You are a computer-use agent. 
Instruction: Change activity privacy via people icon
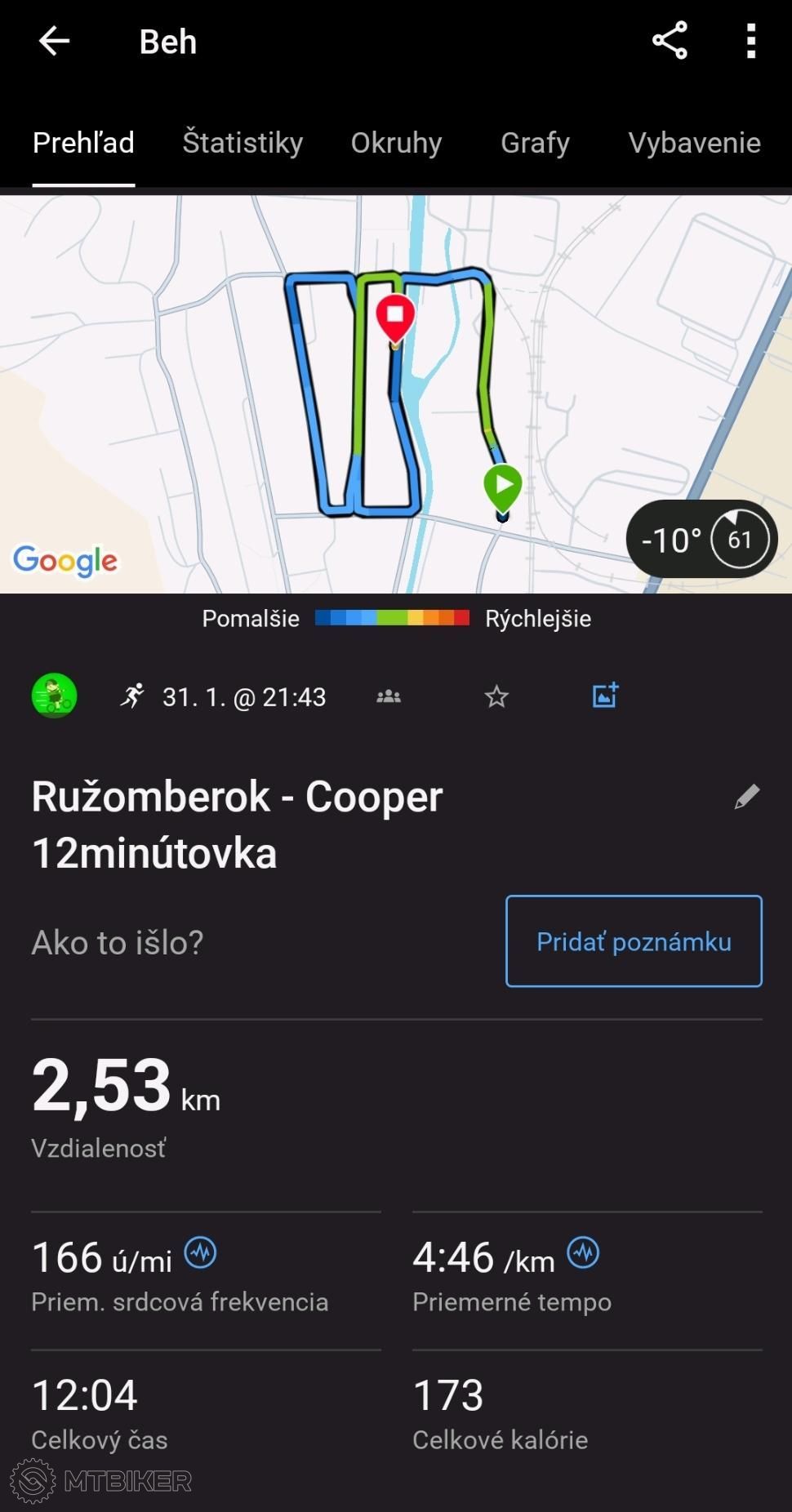(389, 696)
